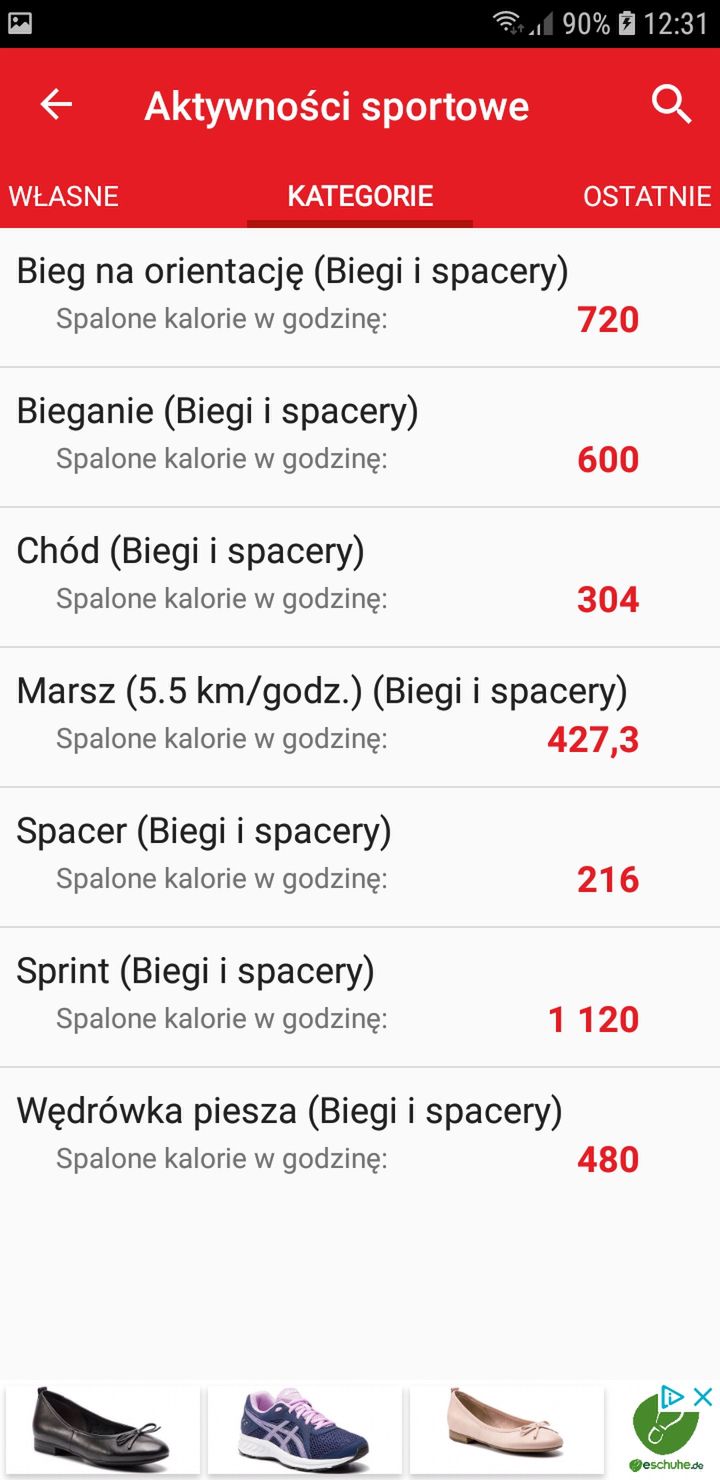Select the KATEGORIE tab
Viewport: 720px width, 1480px height.
click(360, 196)
